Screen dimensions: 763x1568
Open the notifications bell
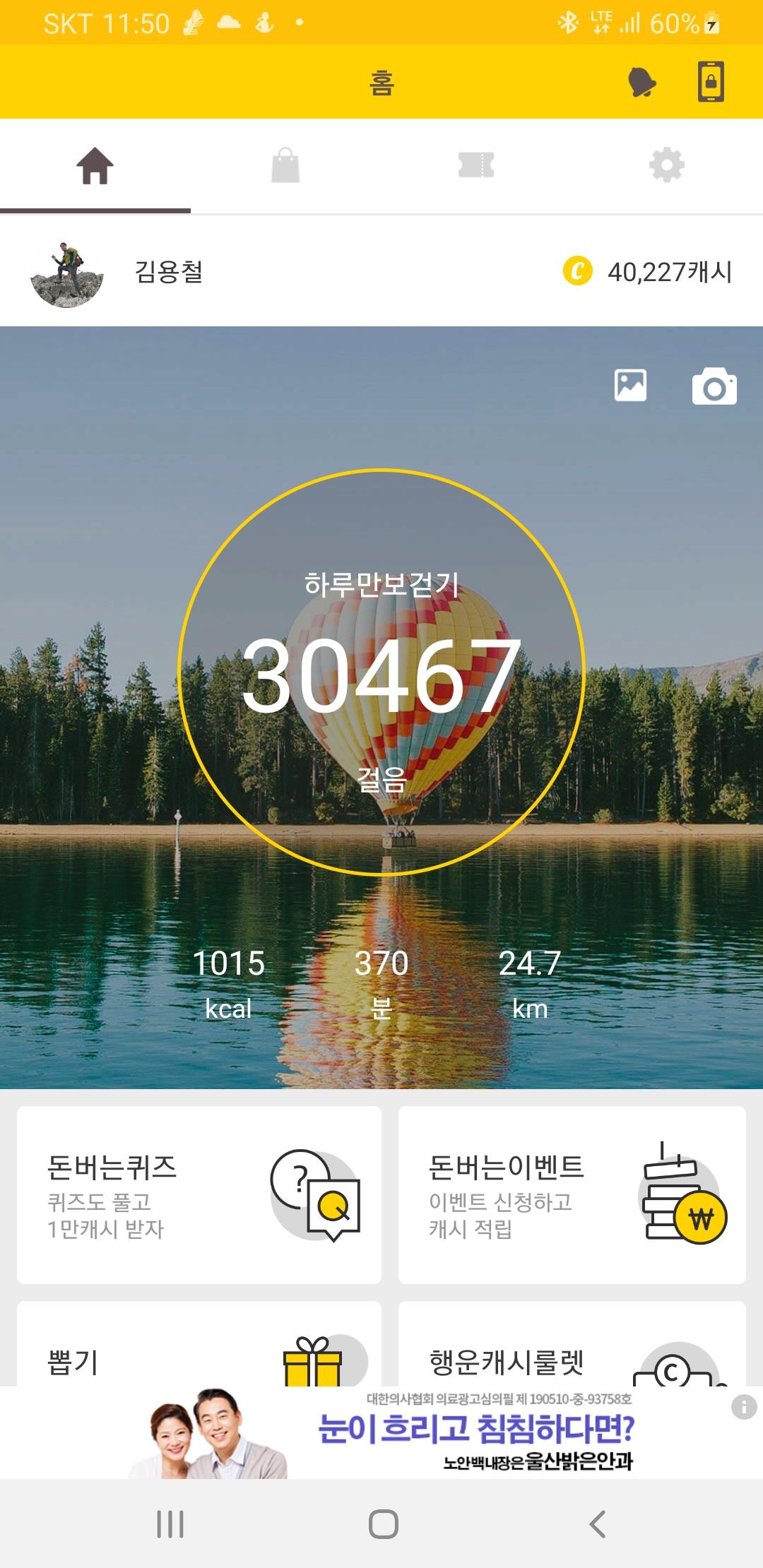click(641, 83)
